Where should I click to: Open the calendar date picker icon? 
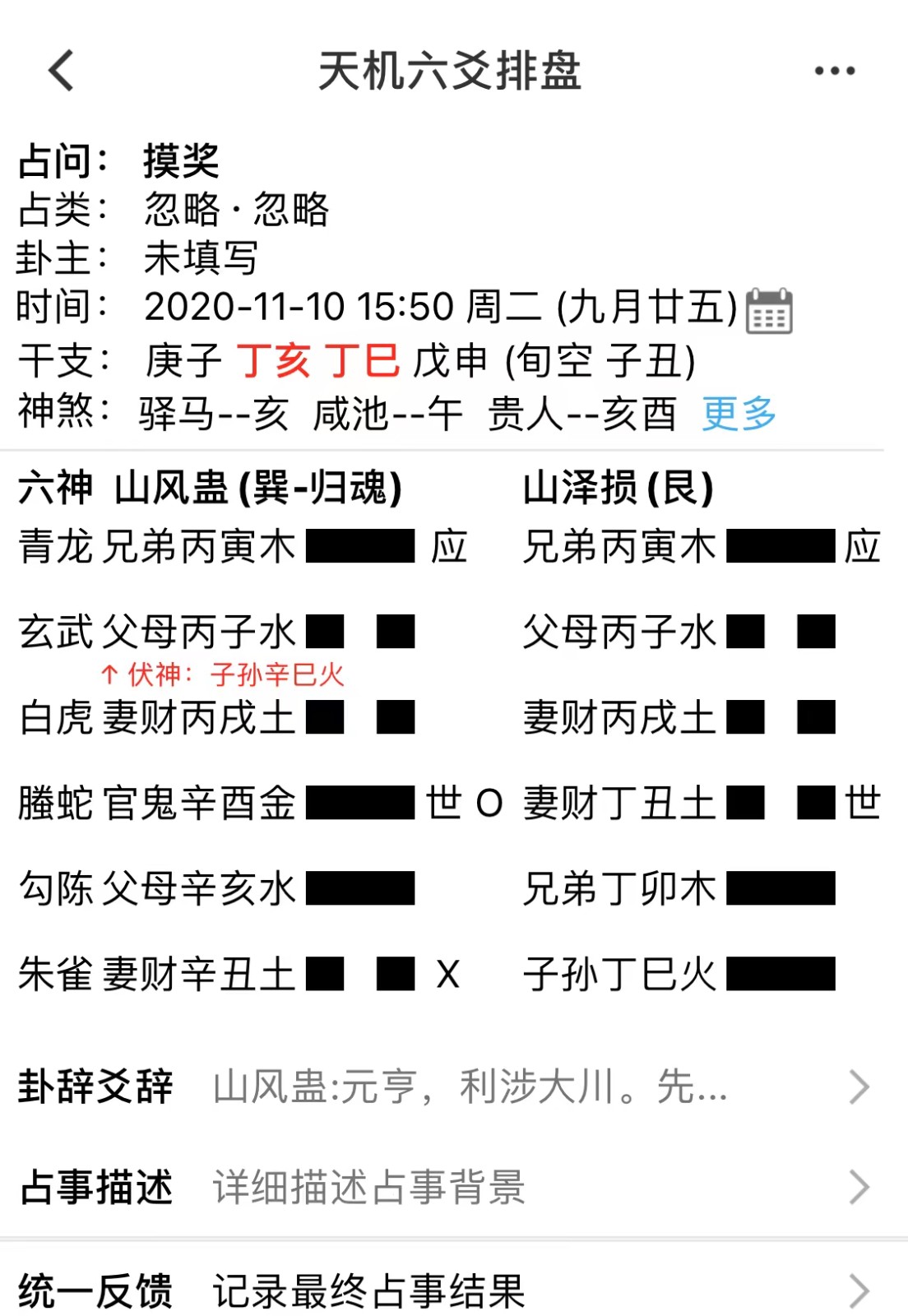768,311
